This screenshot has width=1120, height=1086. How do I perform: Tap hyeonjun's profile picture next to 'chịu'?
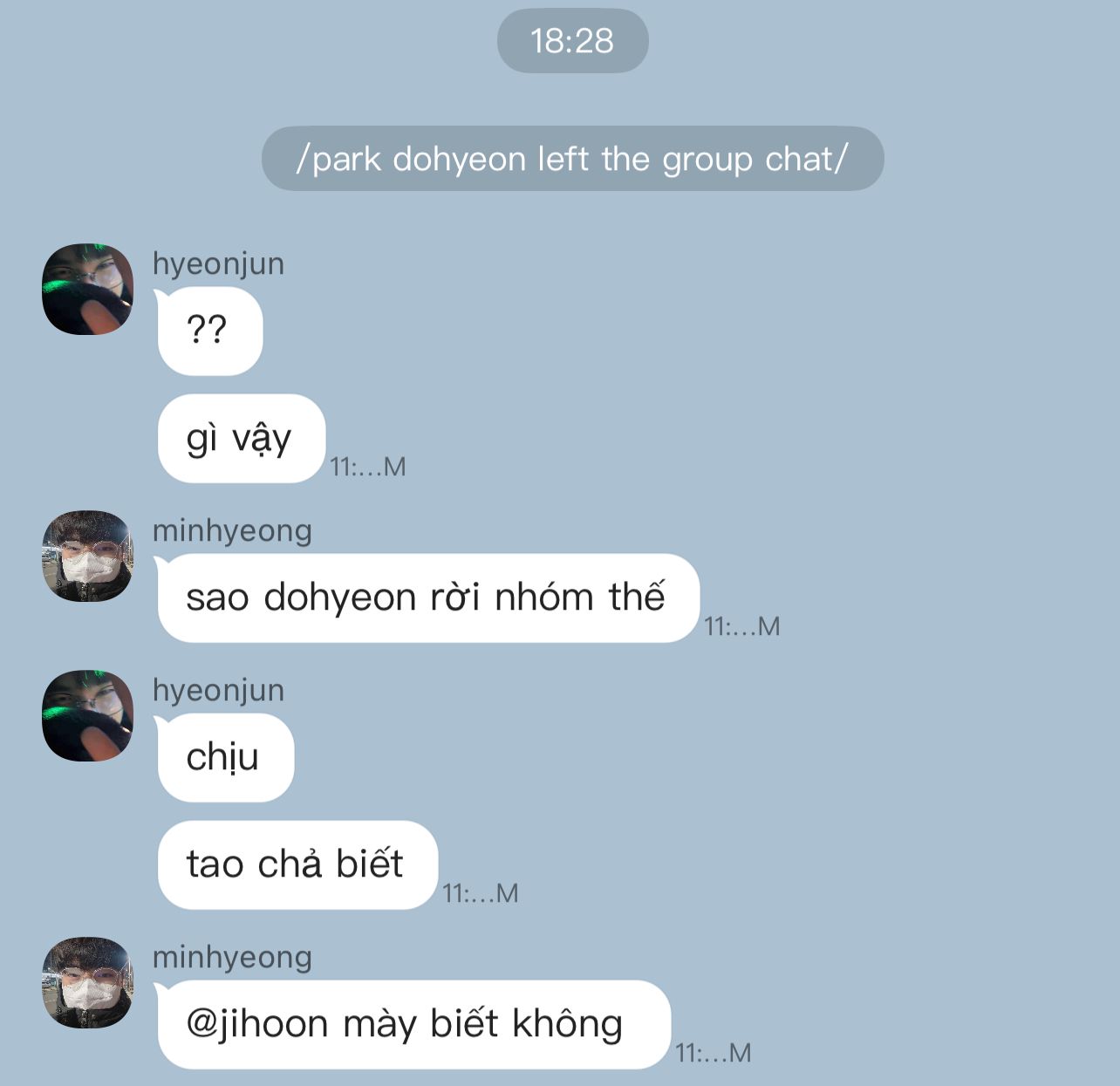click(x=87, y=715)
